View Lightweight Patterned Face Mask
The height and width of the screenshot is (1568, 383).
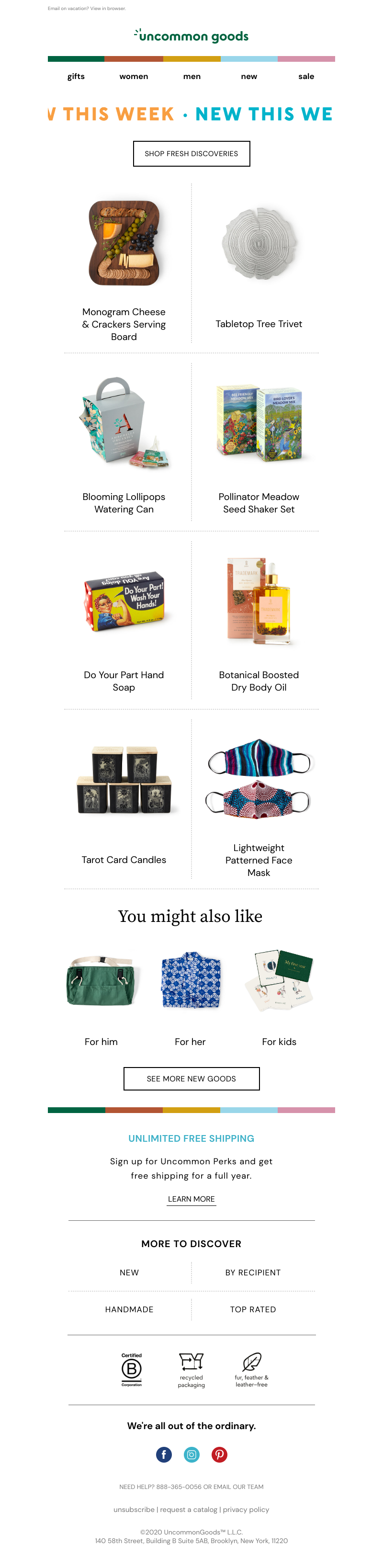click(258, 860)
